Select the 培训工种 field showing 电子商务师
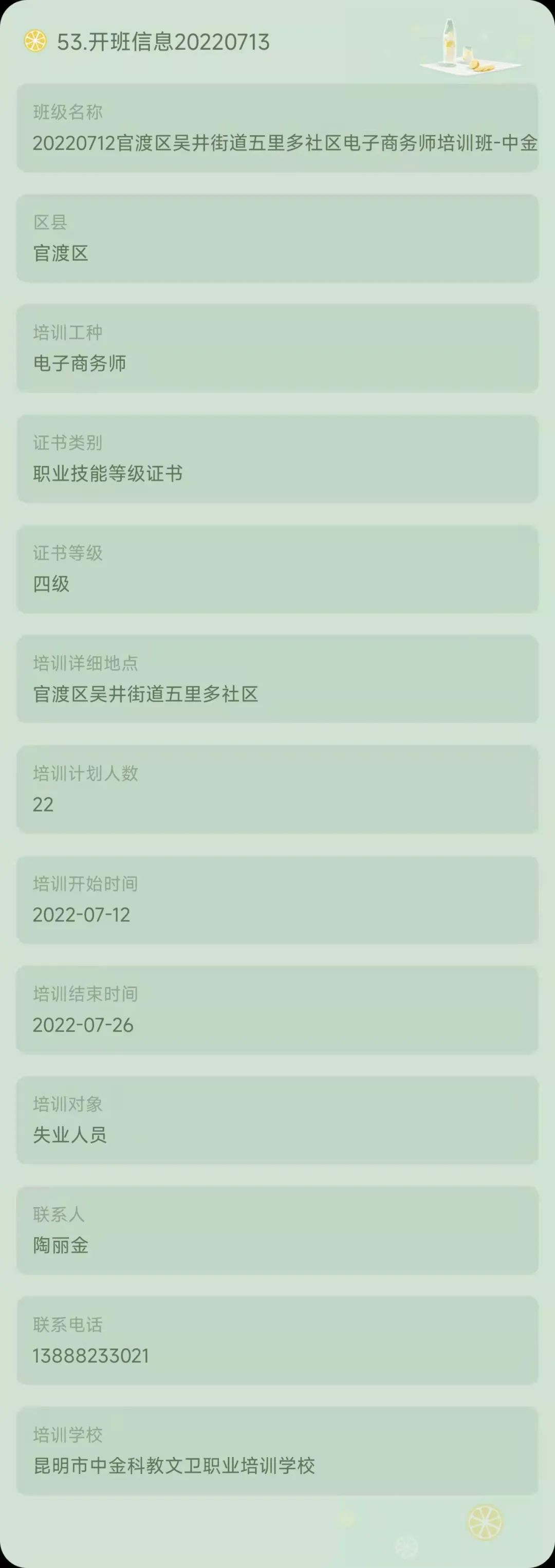Image resolution: width=555 pixels, height=1568 pixels. point(277,348)
